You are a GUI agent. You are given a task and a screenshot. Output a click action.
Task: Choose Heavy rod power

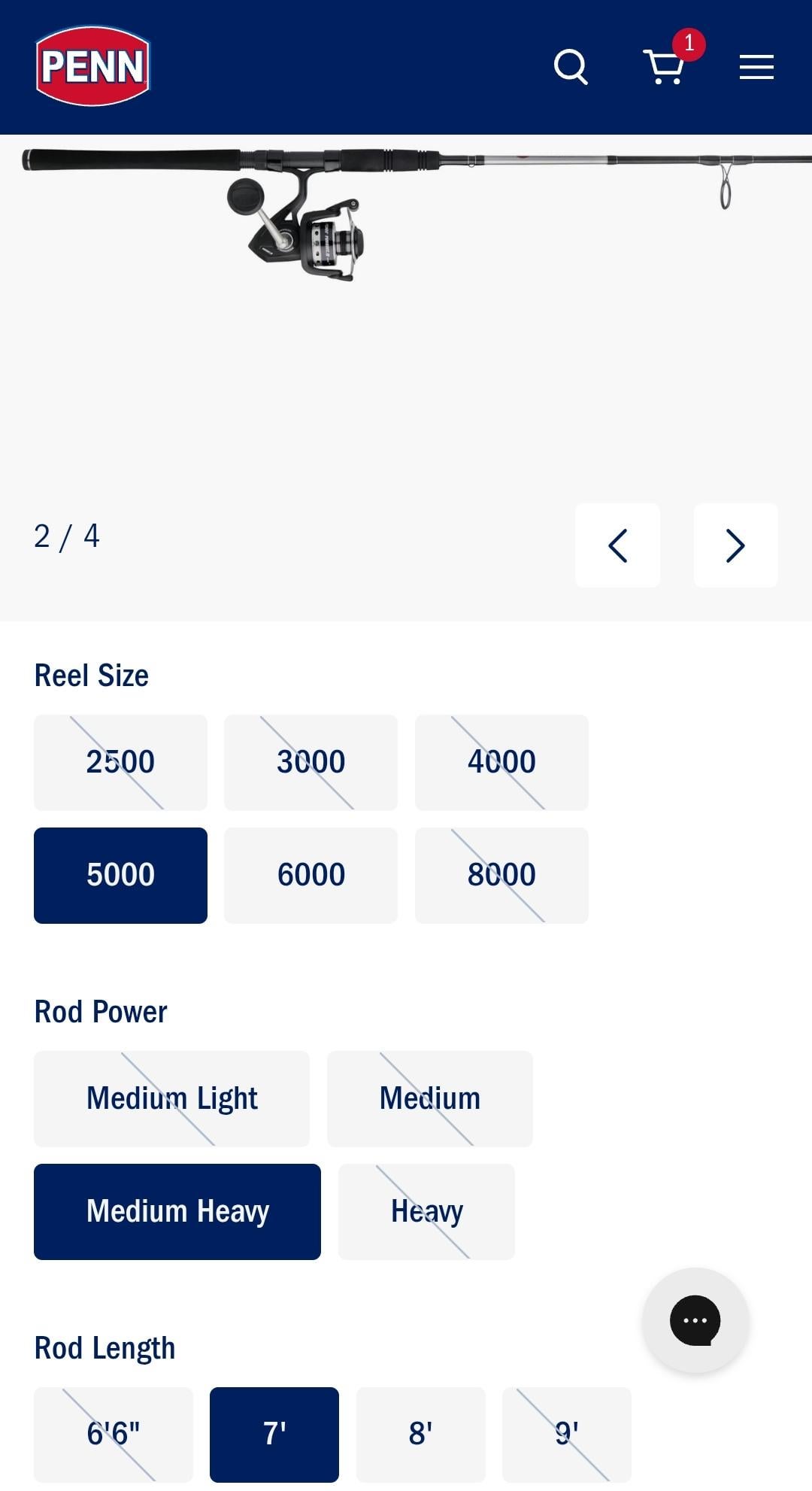pyautogui.click(x=426, y=1211)
